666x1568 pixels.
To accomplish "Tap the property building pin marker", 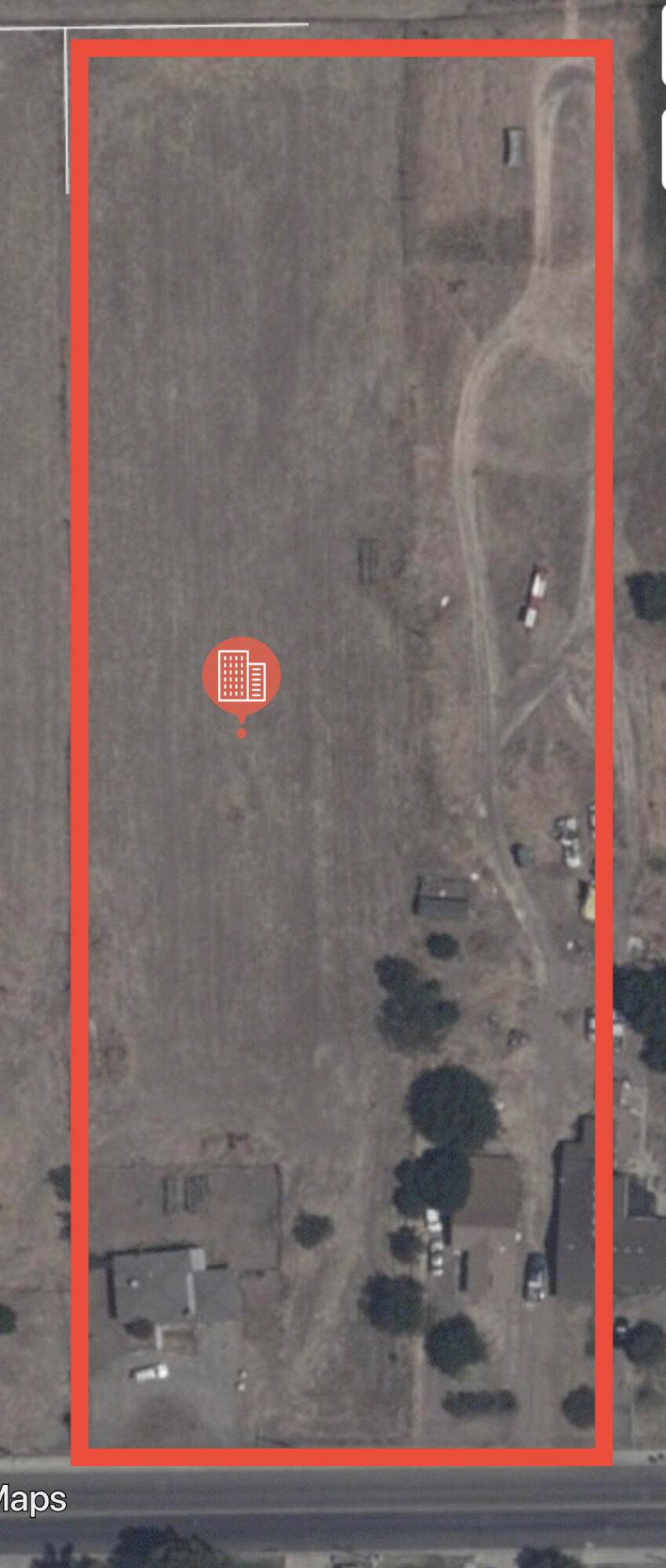I will tap(242, 677).
